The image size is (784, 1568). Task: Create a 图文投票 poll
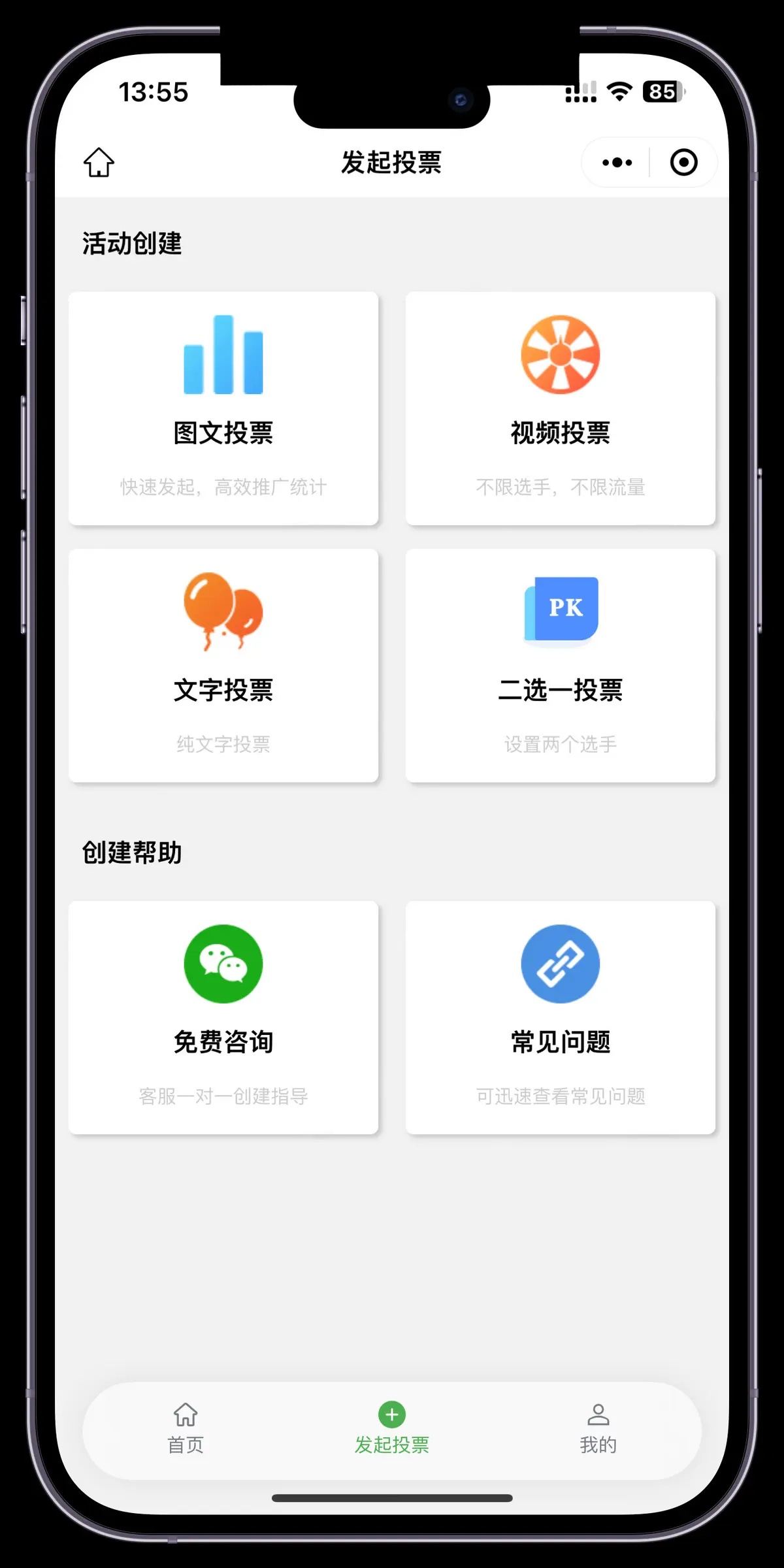point(223,408)
